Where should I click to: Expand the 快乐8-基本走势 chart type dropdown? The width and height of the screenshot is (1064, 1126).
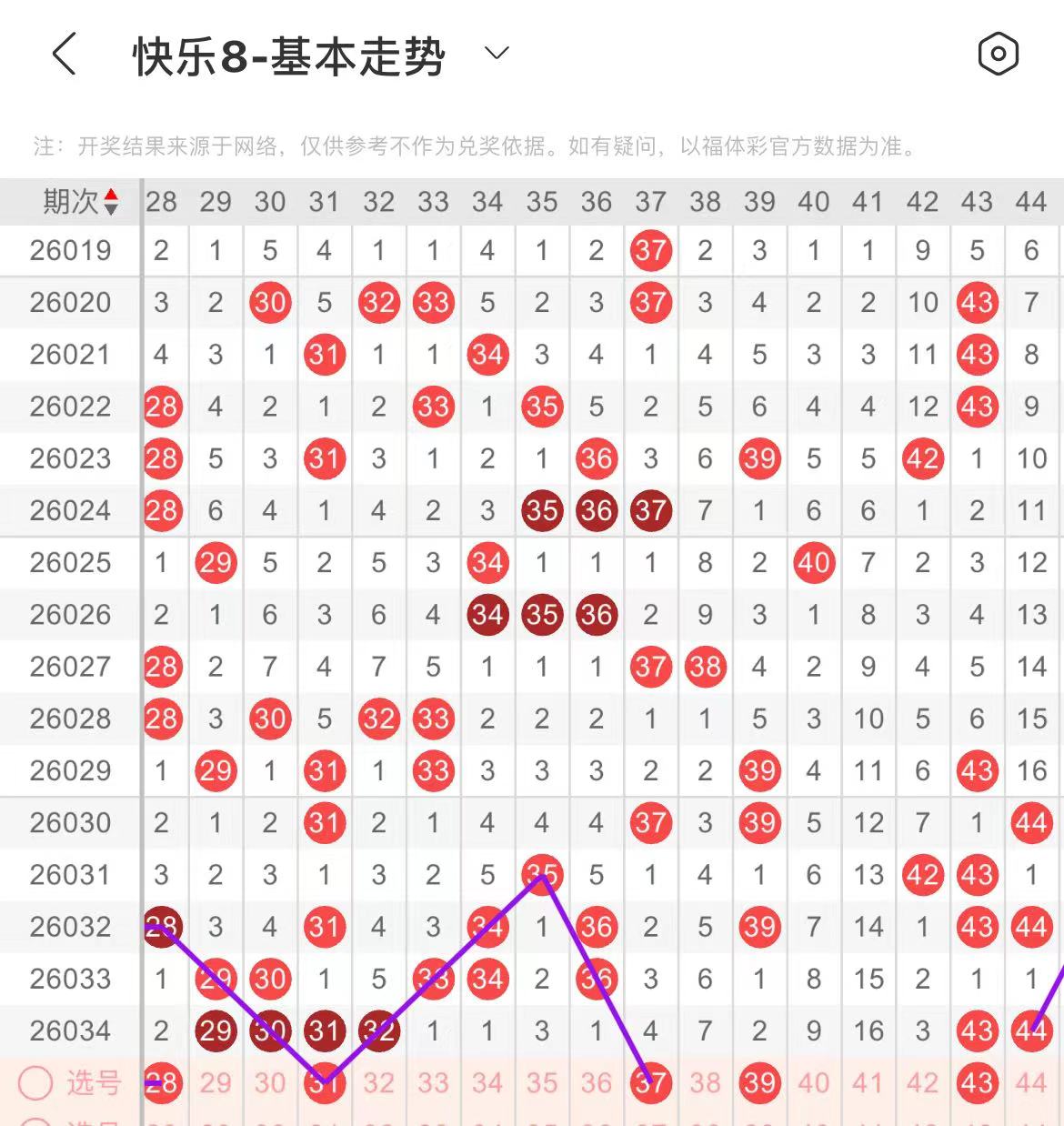(x=497, y=54)
